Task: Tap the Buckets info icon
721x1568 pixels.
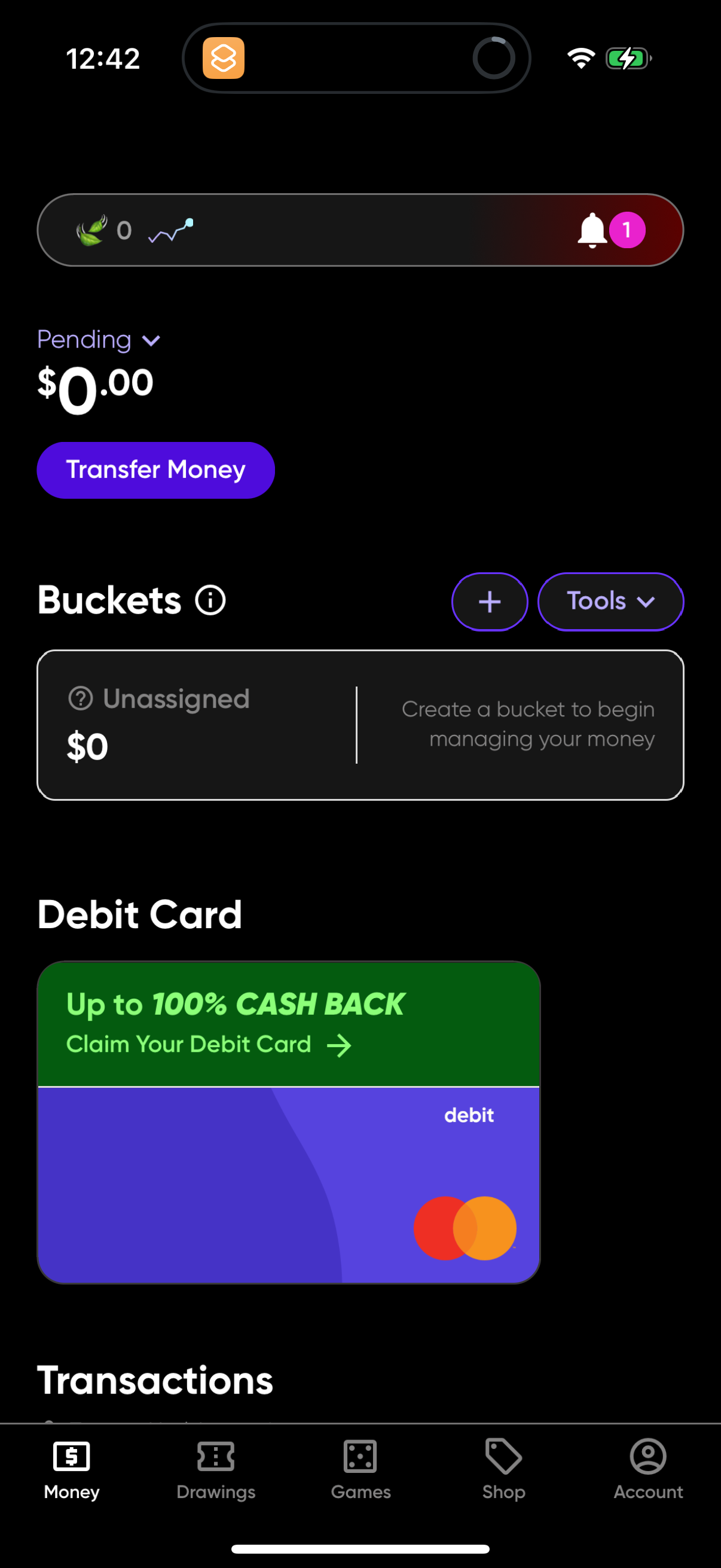Action: point(209,600)
